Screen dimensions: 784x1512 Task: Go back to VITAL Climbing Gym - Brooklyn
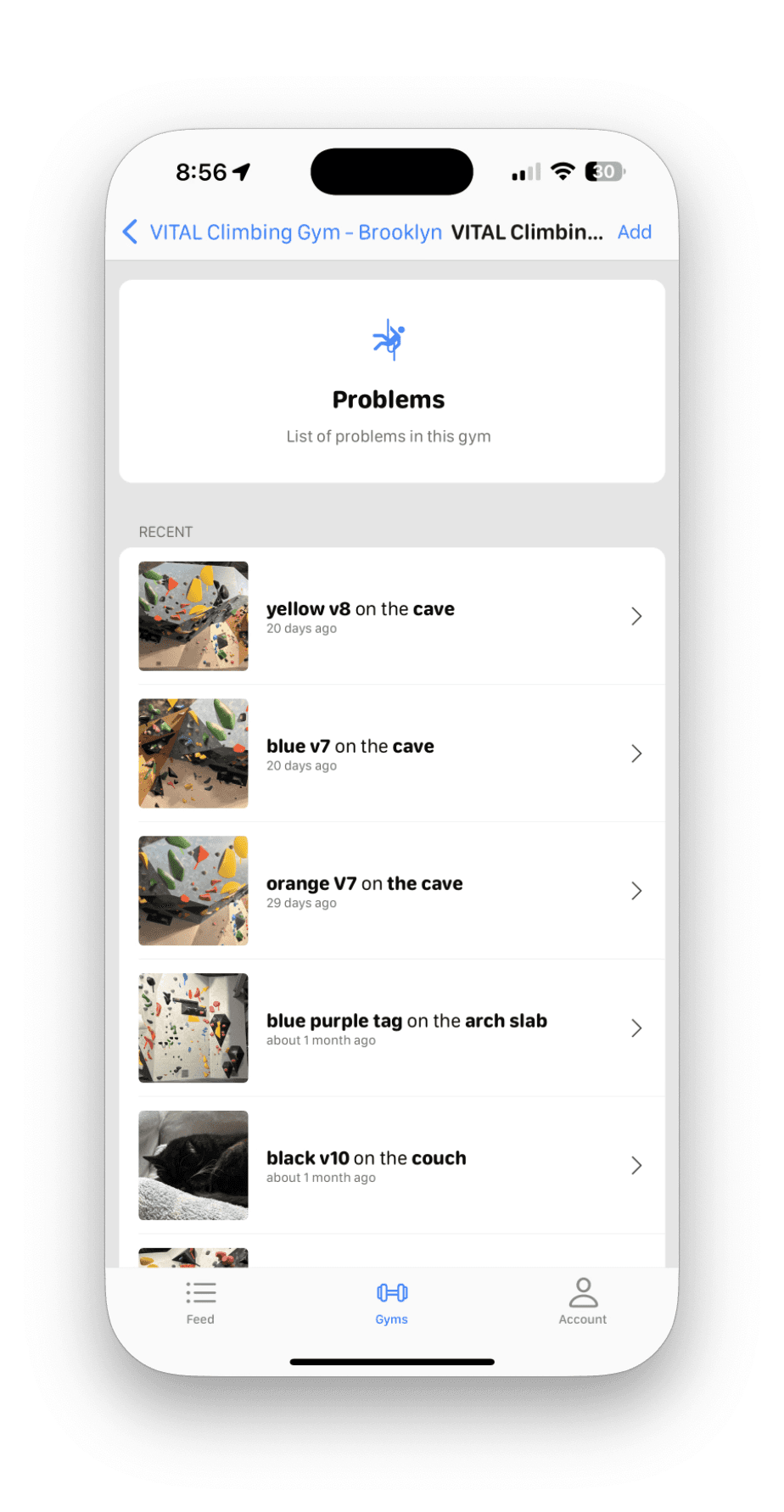coord(283,232)
